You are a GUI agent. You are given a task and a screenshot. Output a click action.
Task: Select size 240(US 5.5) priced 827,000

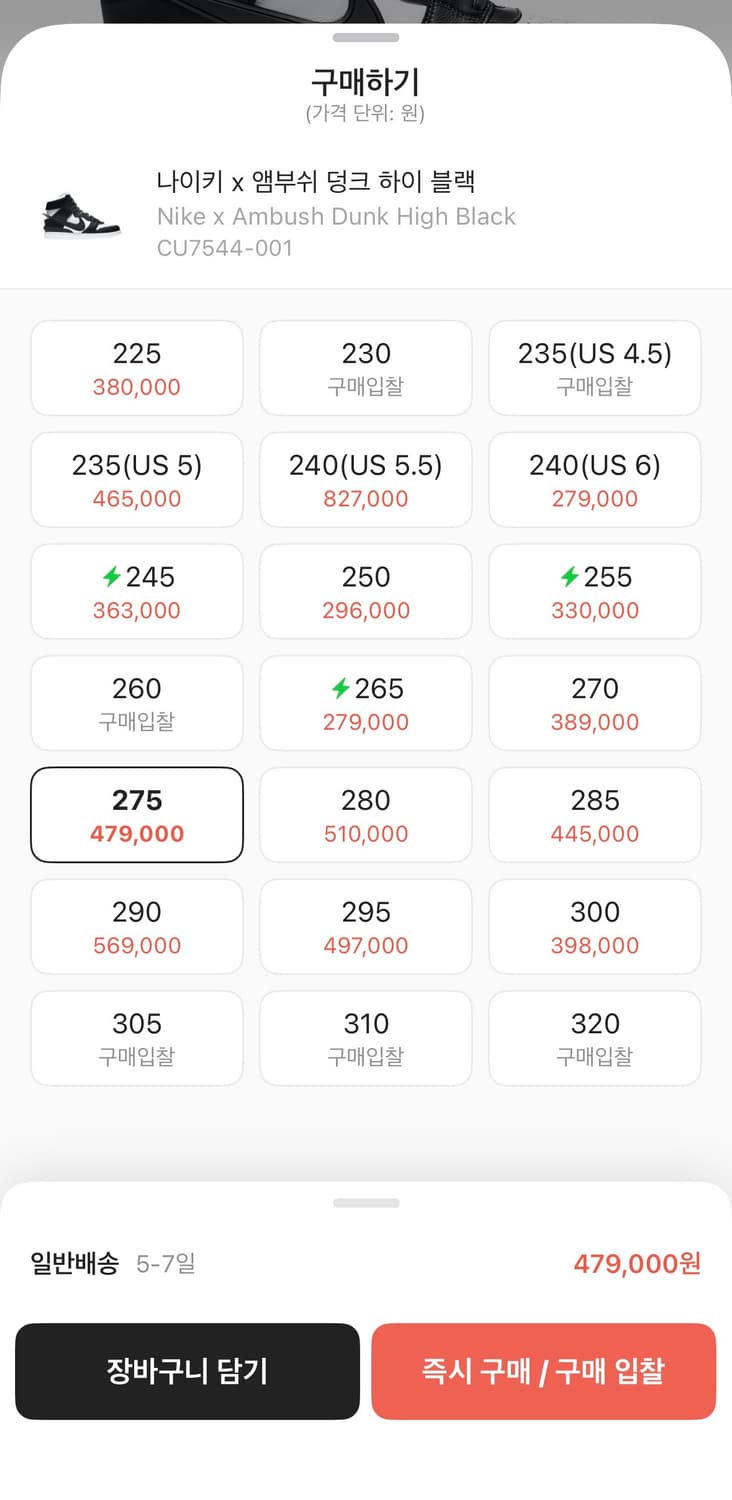pyautogui.click(x=365, y=479)
